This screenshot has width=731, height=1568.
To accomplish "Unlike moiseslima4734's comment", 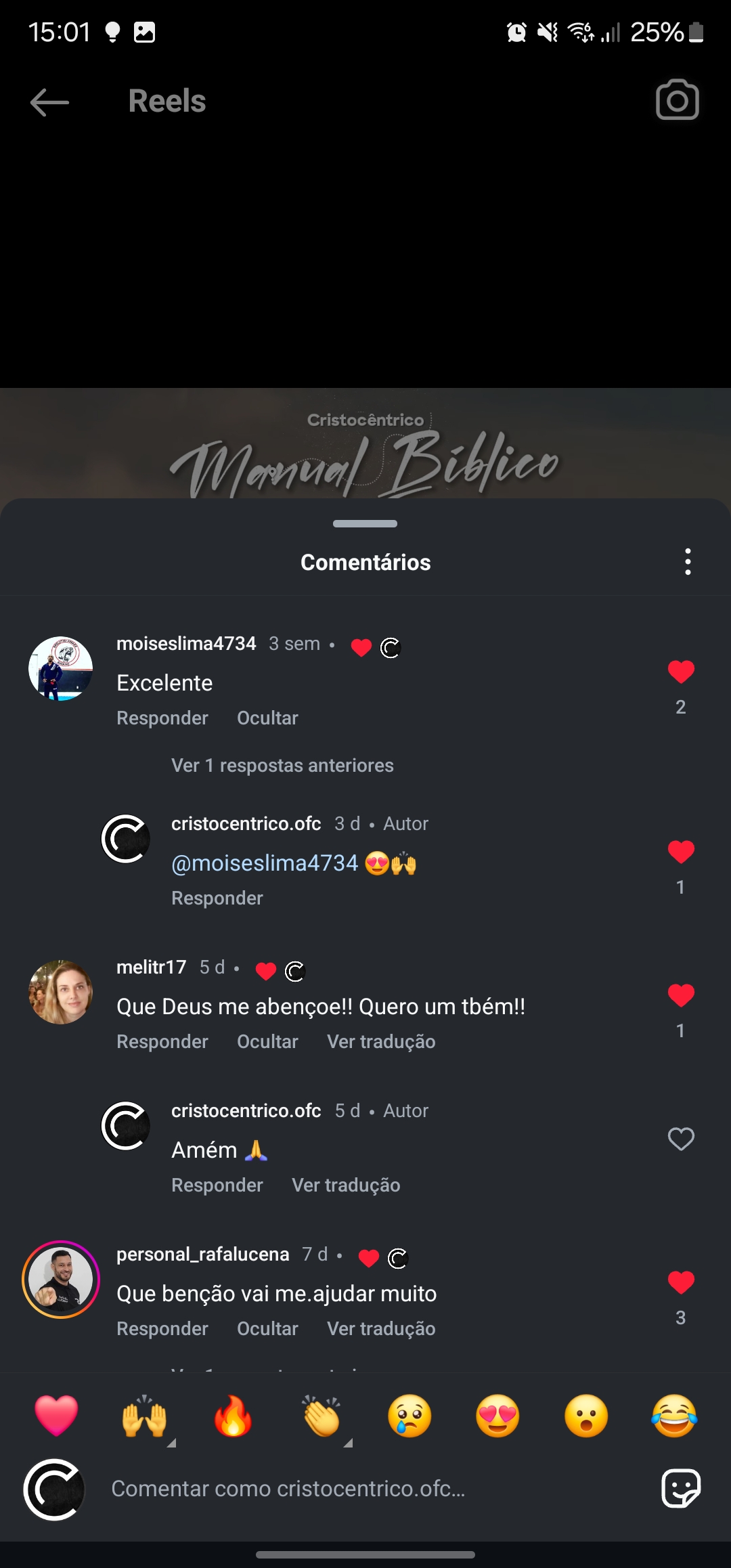I will 680,672.
